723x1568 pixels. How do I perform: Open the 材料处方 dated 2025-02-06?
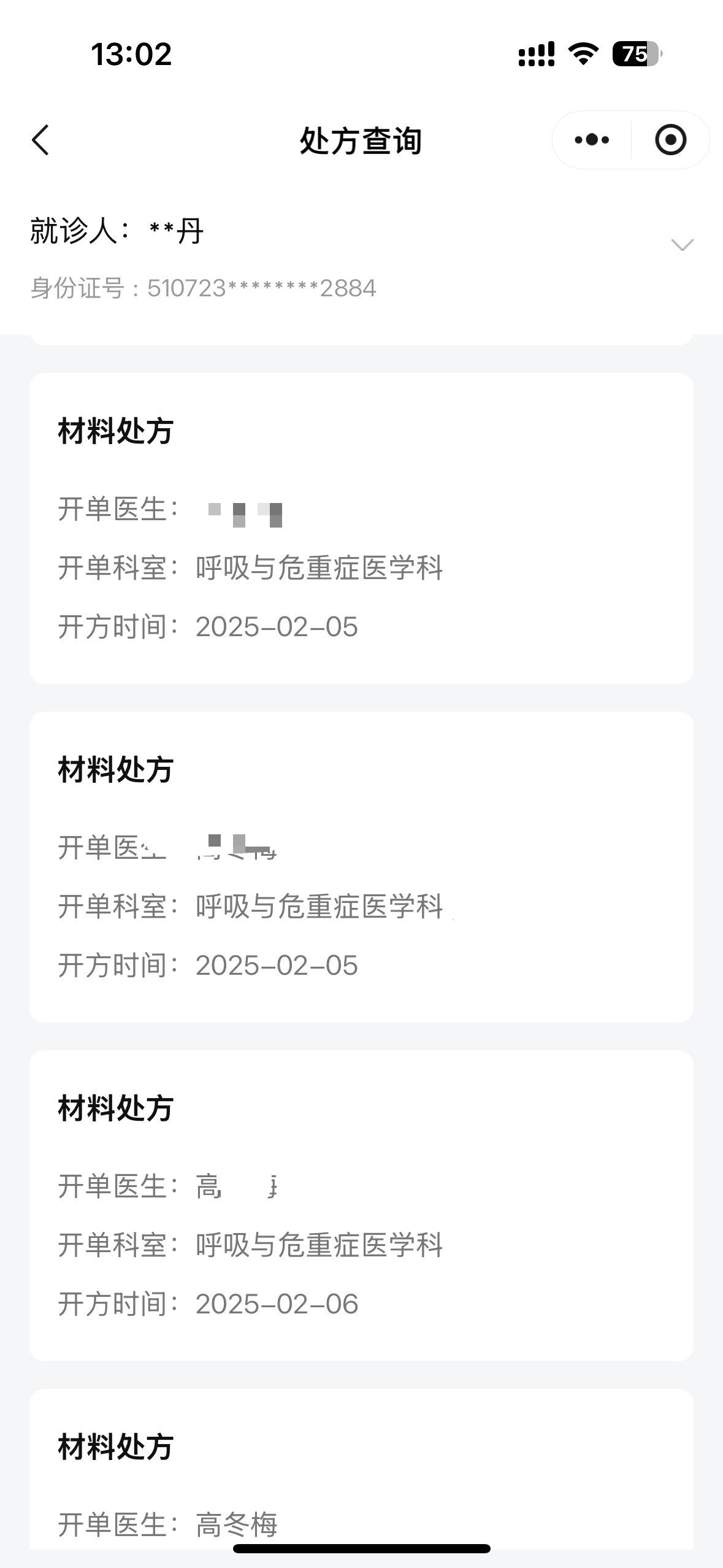pos(361,1206)
